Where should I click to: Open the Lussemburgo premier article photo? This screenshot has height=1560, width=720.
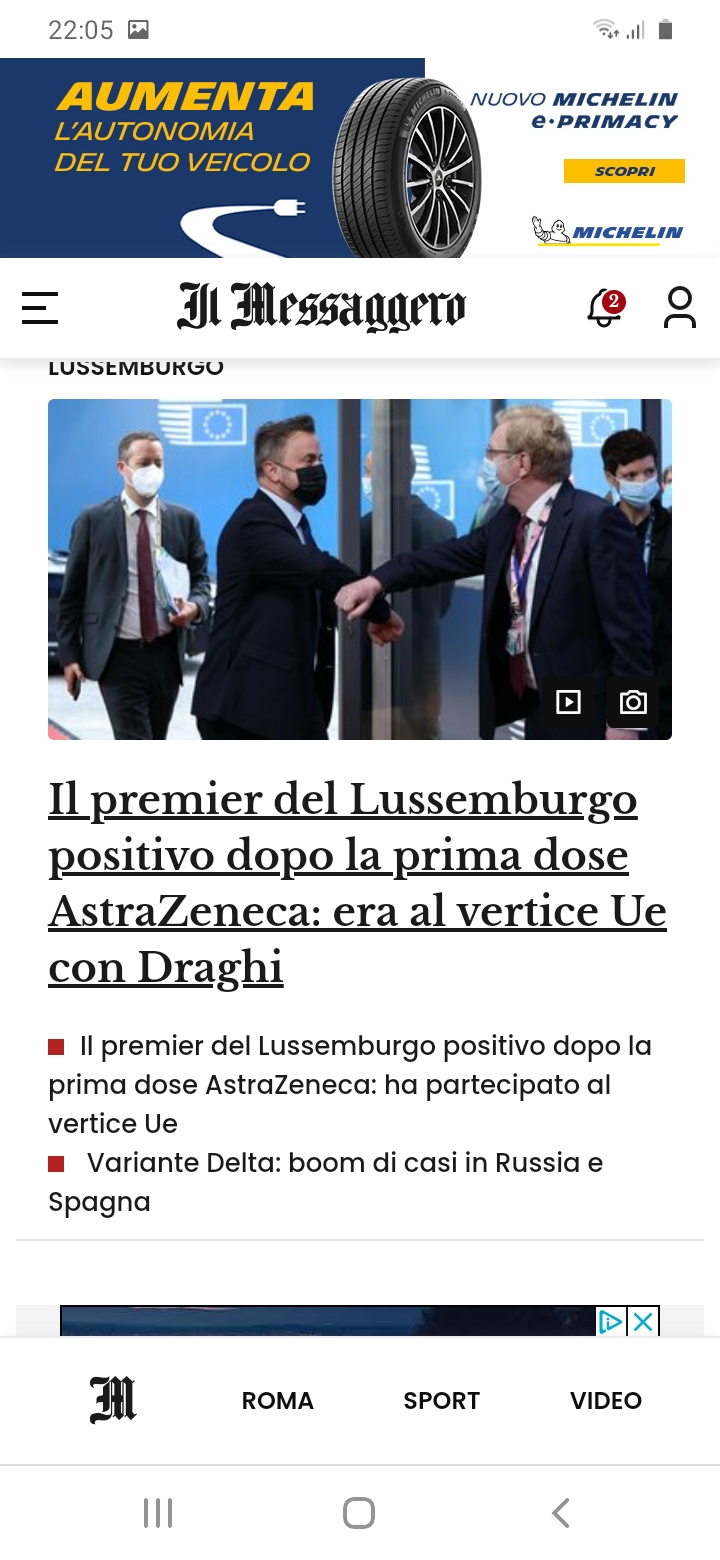pyautogui.click(x=360, y=569)
